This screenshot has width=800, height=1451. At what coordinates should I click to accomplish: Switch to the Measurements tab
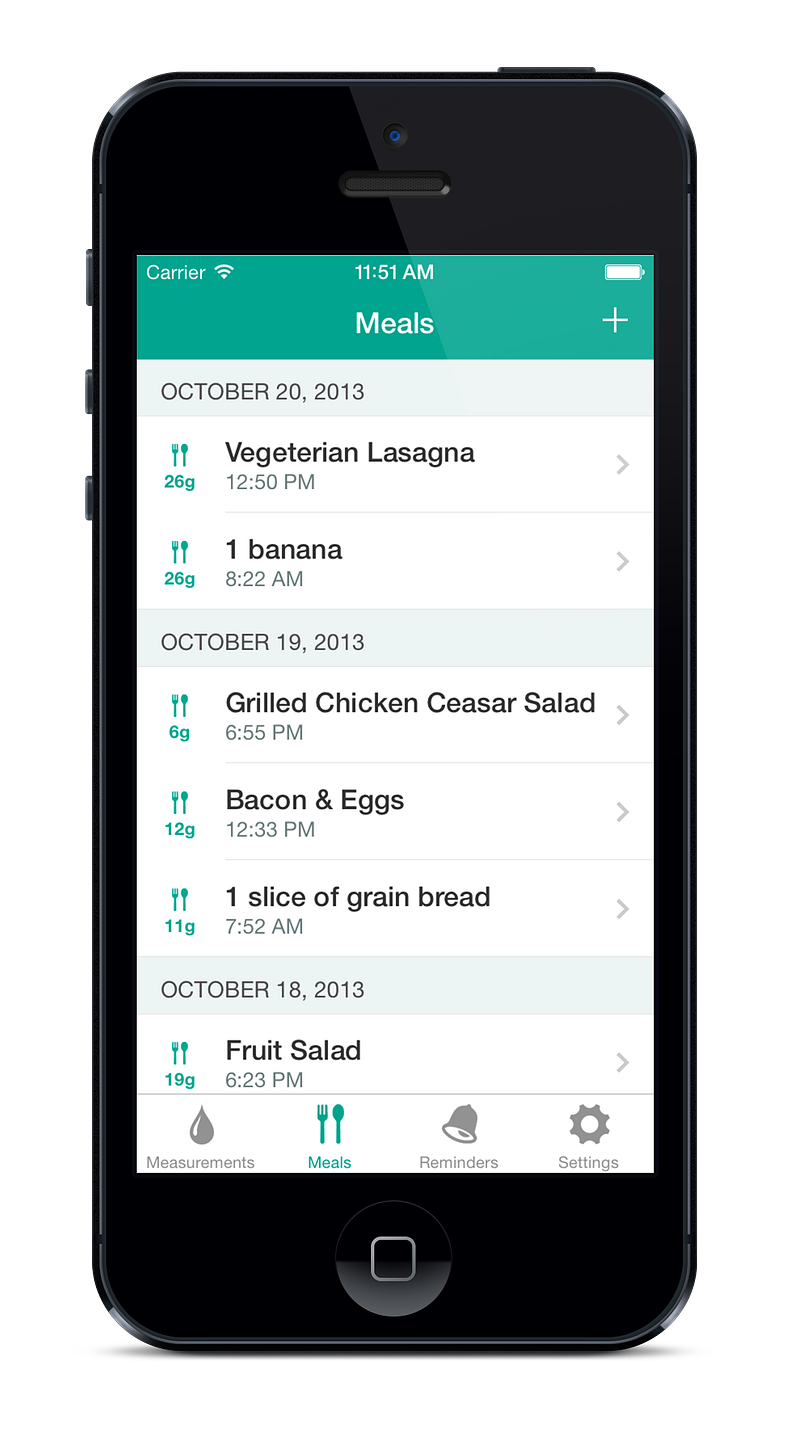pos(201,1136)
